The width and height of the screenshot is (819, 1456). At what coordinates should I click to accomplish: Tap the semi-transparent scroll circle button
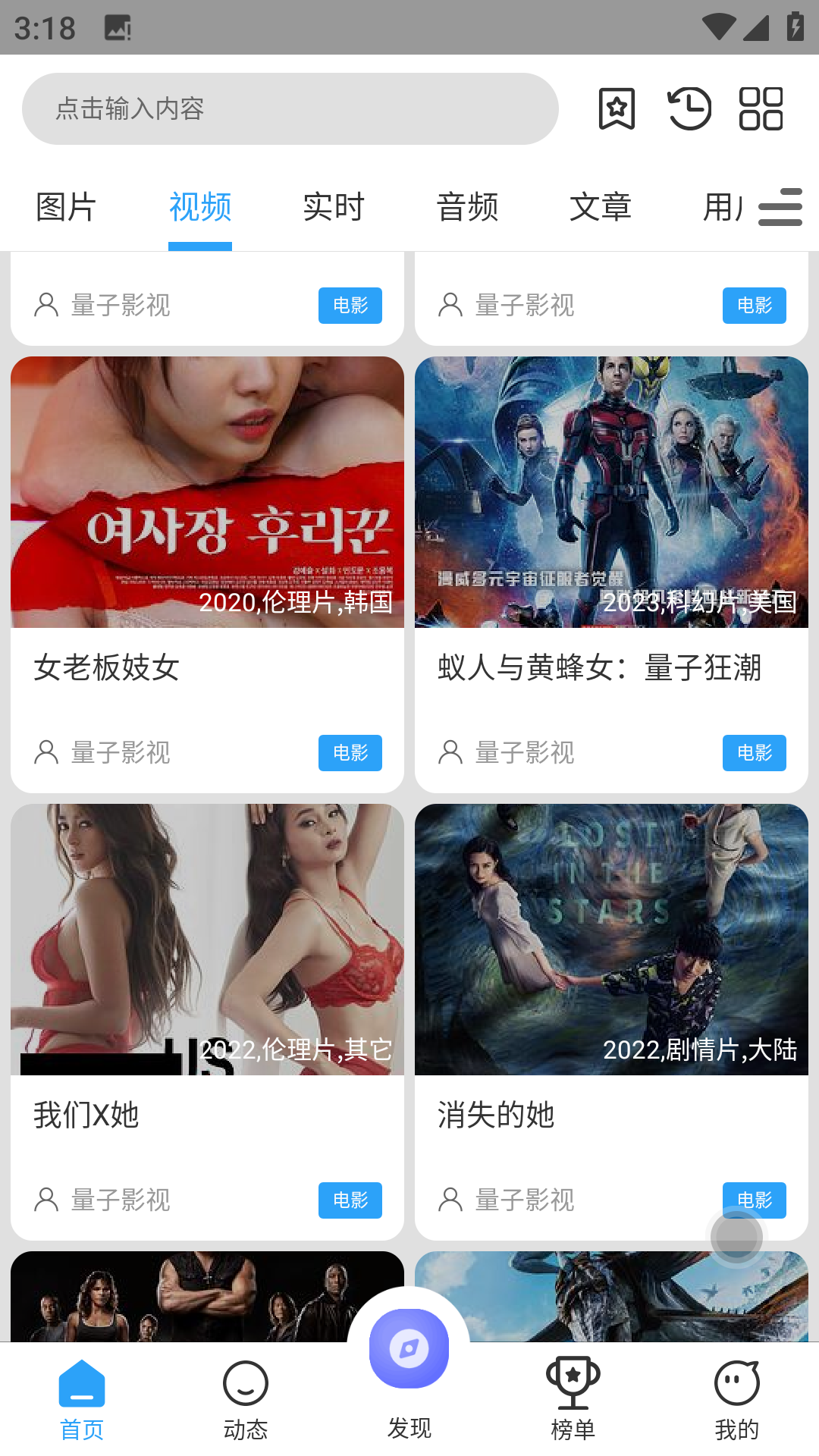736,1236
